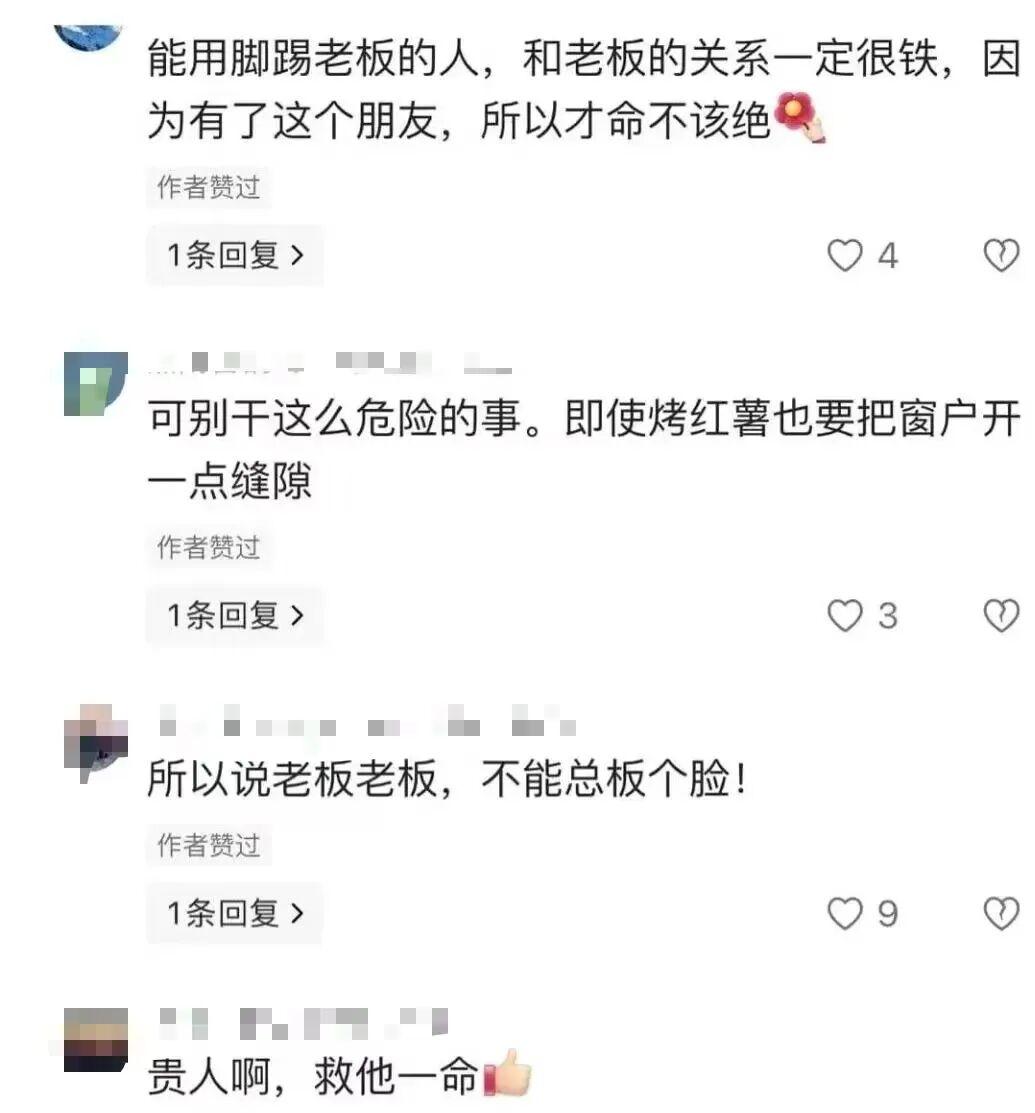Like the comment about 烤红薯开窗户
This screenshot has height=1113, width=1035.
tap(845, 616)
